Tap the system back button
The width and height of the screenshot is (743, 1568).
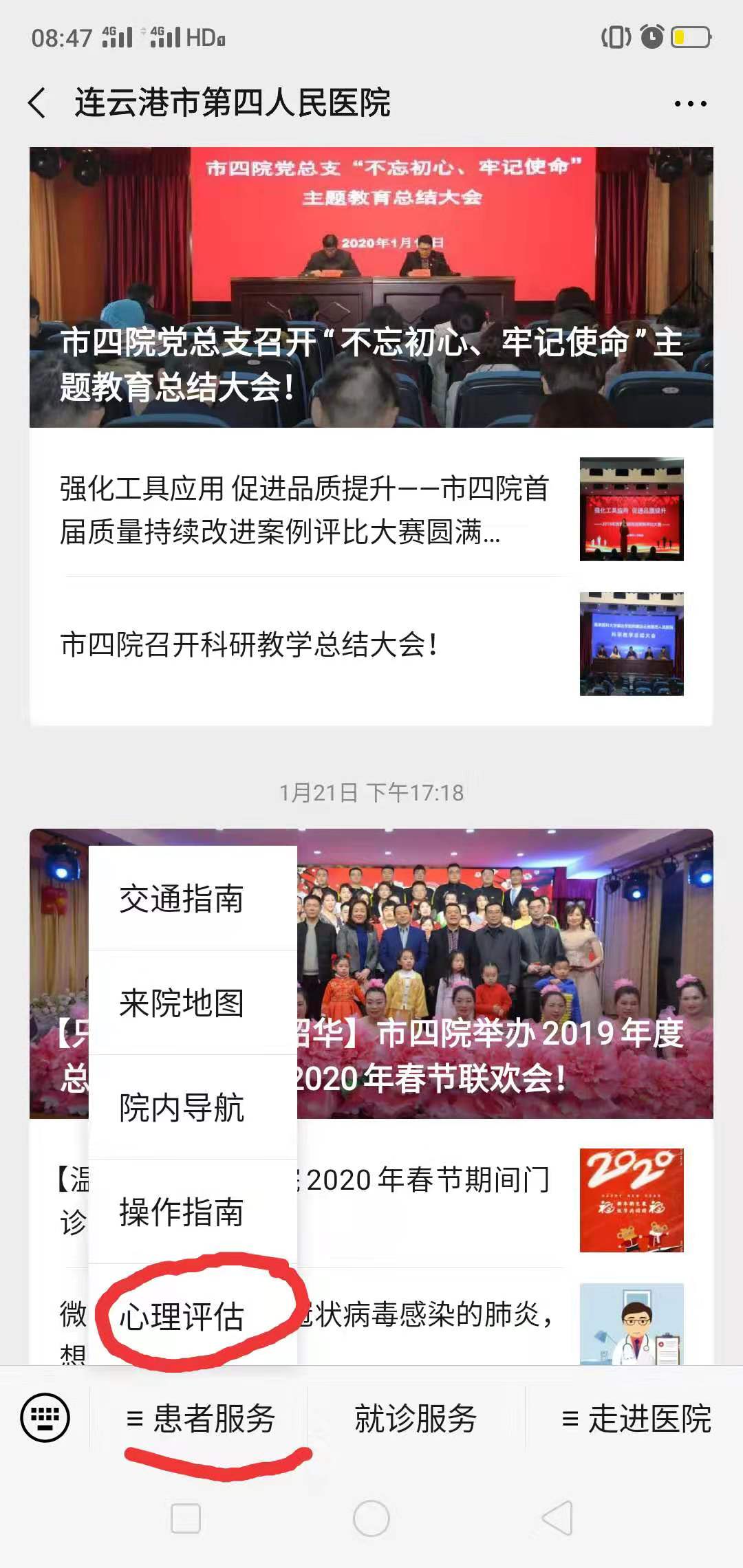(557, 1518)
